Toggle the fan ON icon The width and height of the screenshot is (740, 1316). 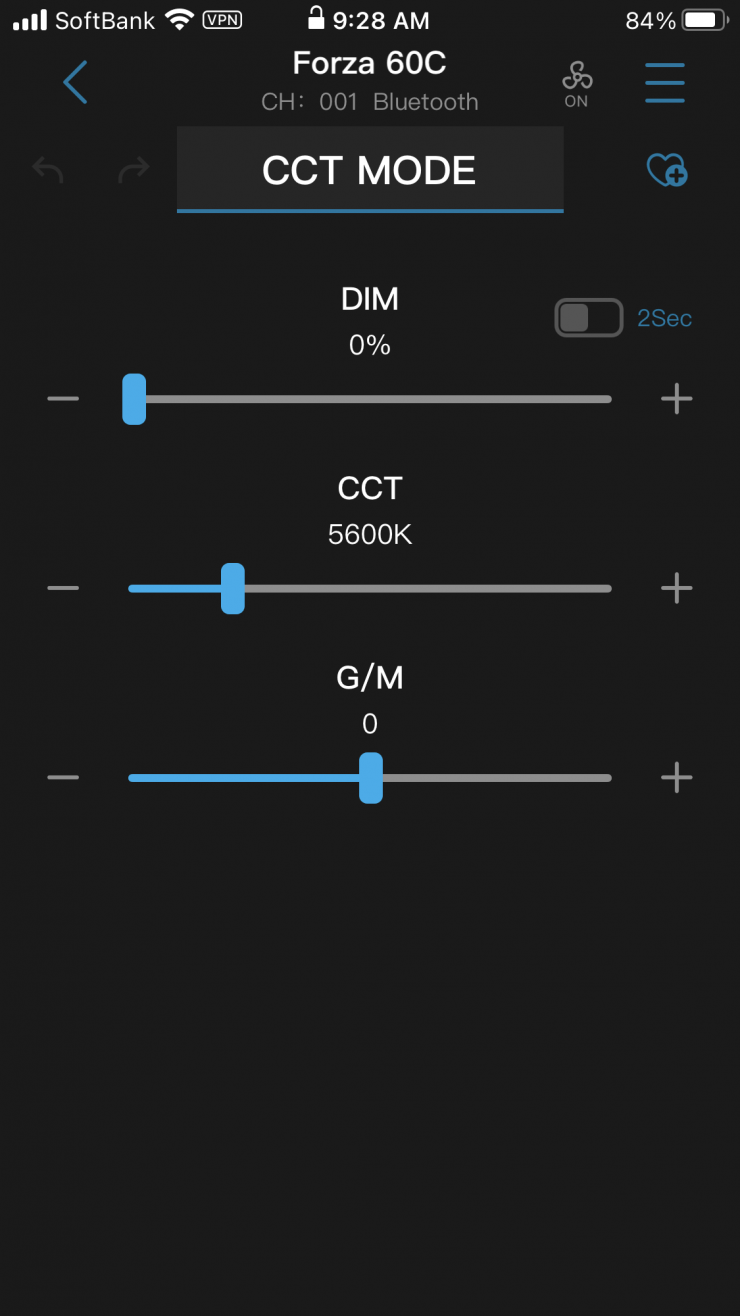(577, 84)
